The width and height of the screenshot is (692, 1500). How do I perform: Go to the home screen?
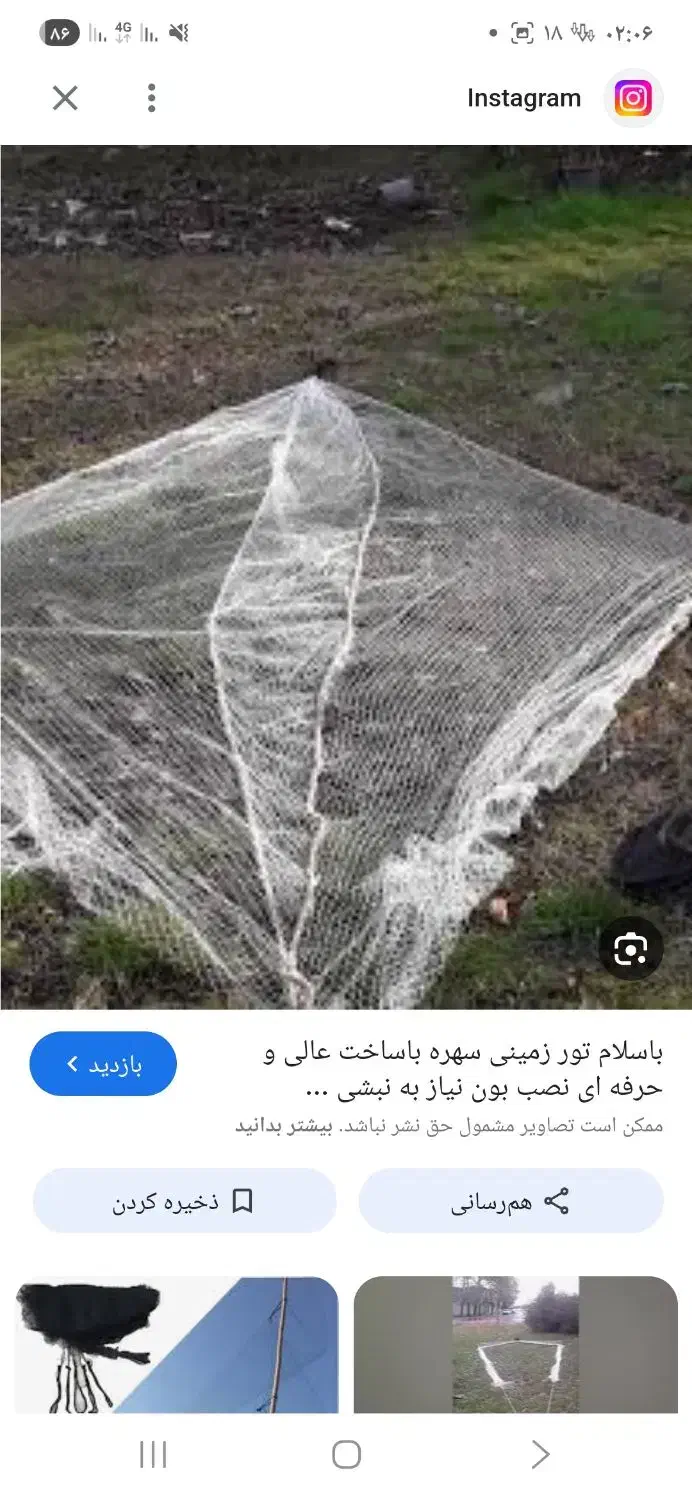(346, 1455)
